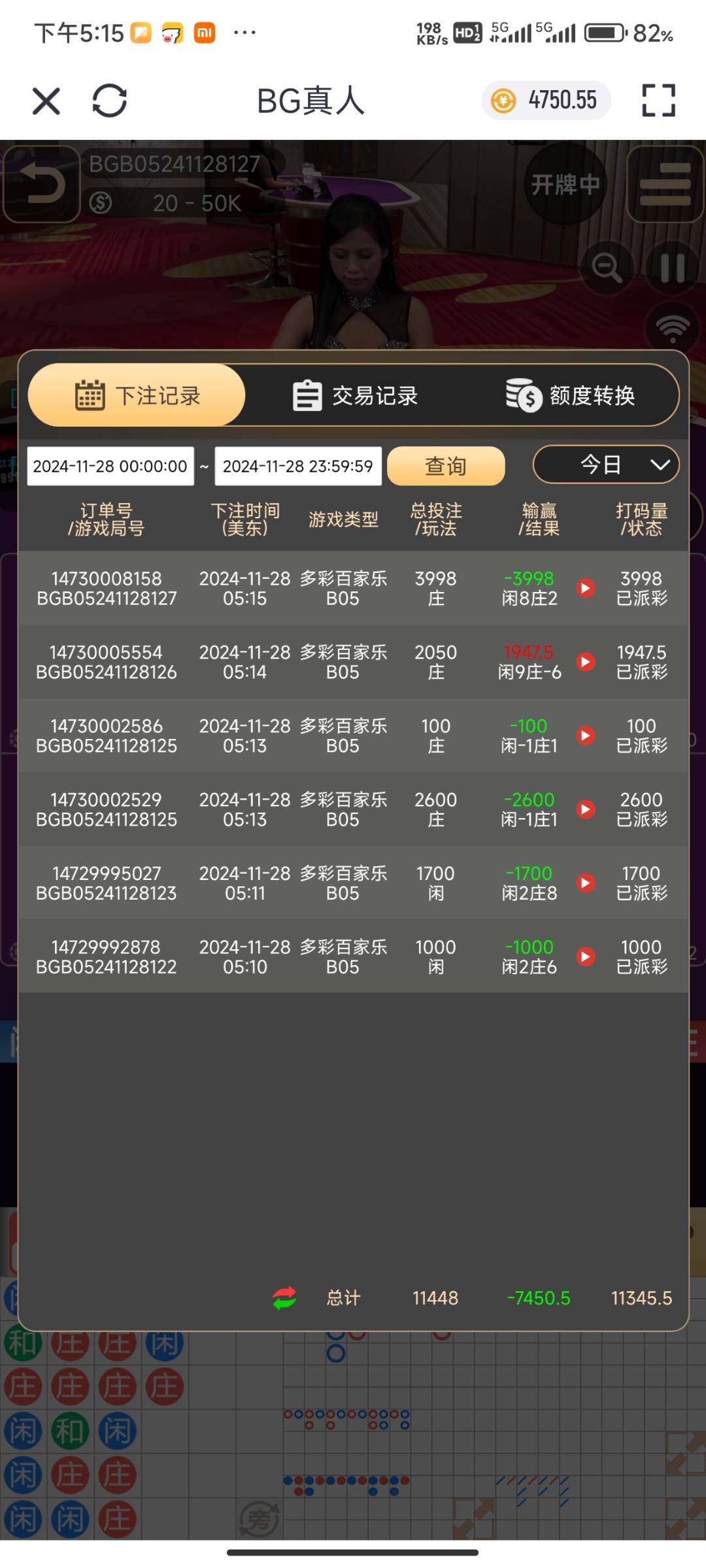The width and height of the screenshot is (706, 1568).
Task: Tap the red-green swap icon beside 总计
Action: point(284,1298)
